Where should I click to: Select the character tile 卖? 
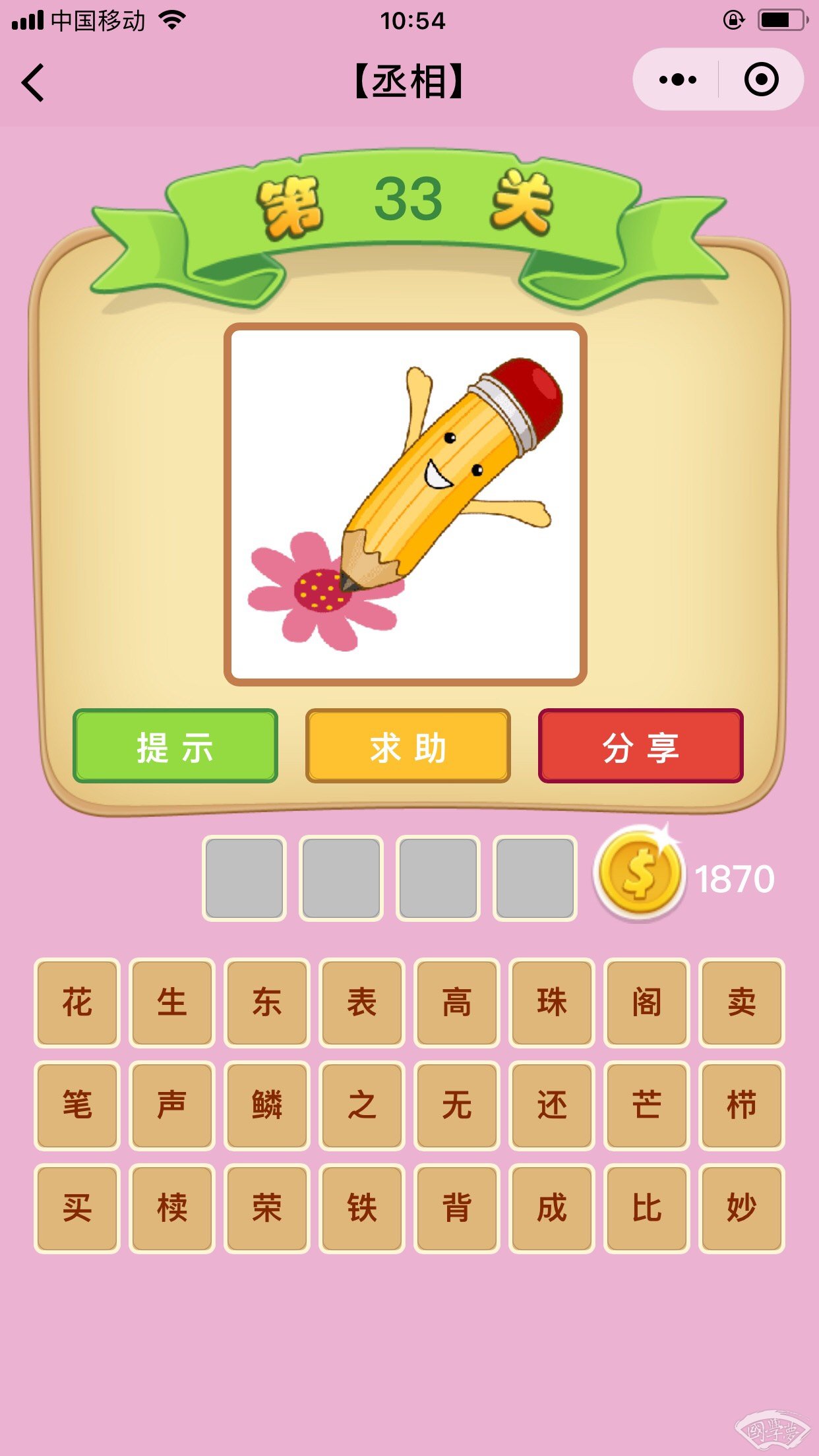(x=741, y=1002)
